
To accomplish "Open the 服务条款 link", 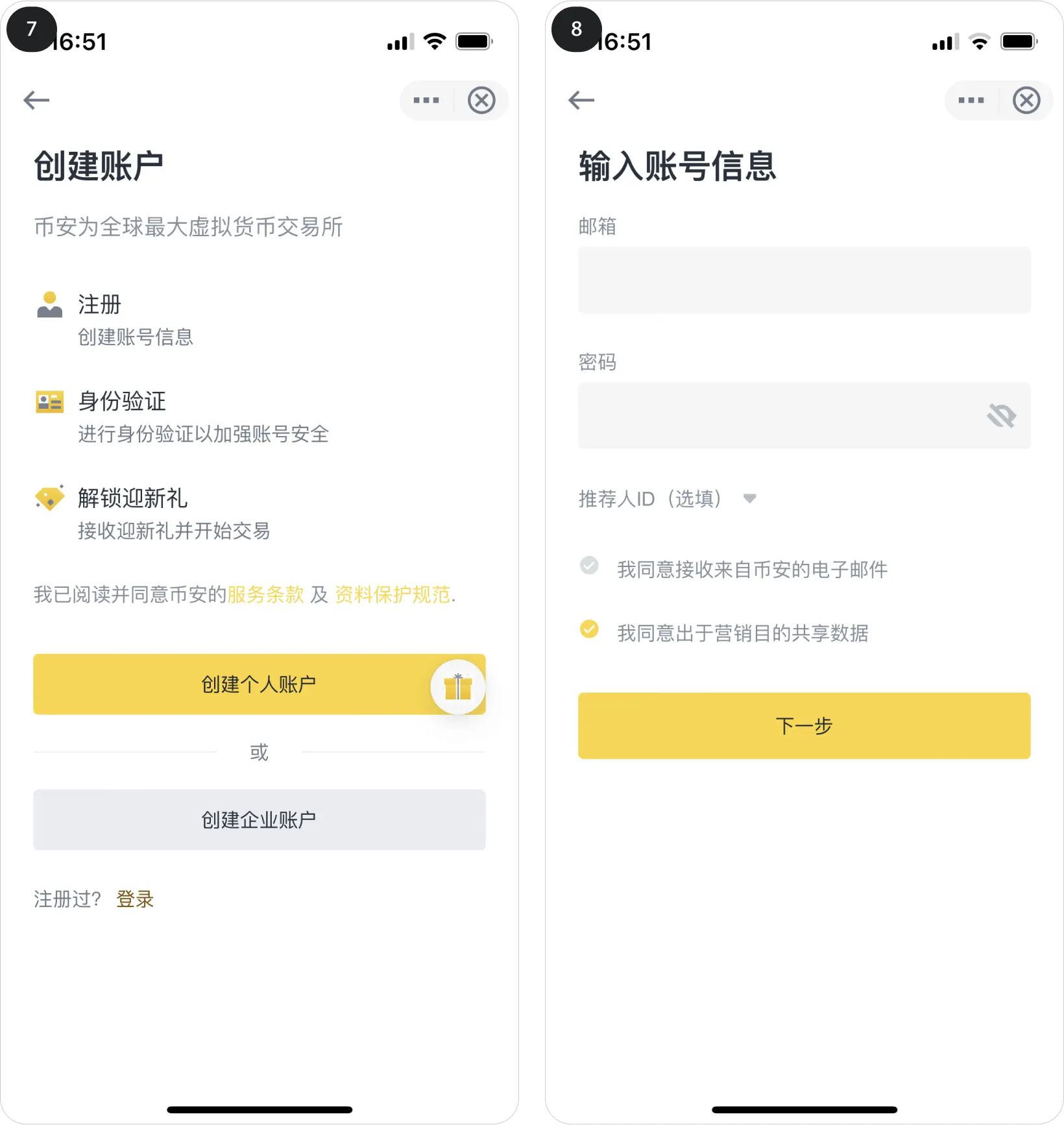I will coord(265,594).
